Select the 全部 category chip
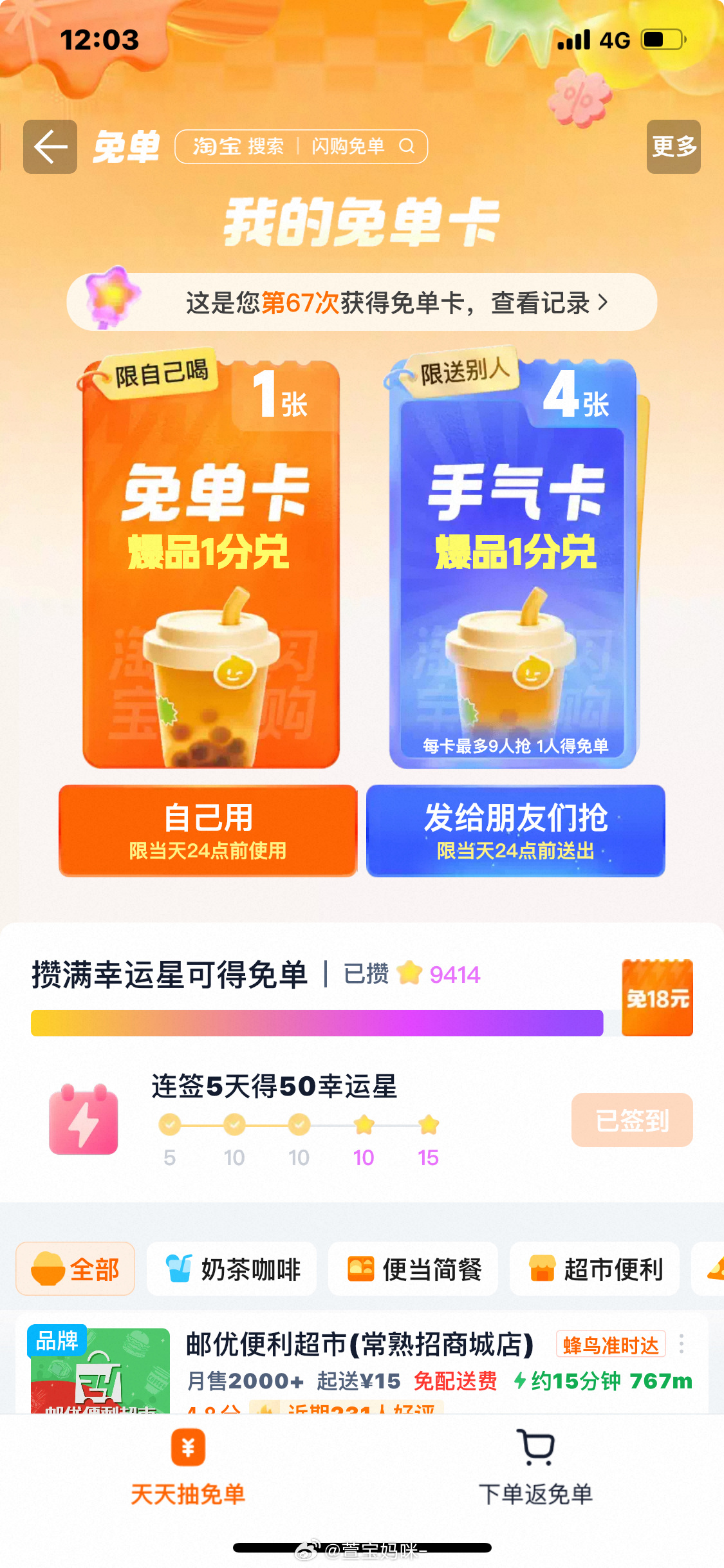This screenshot has width=724, height=1568. (75, 1269)
